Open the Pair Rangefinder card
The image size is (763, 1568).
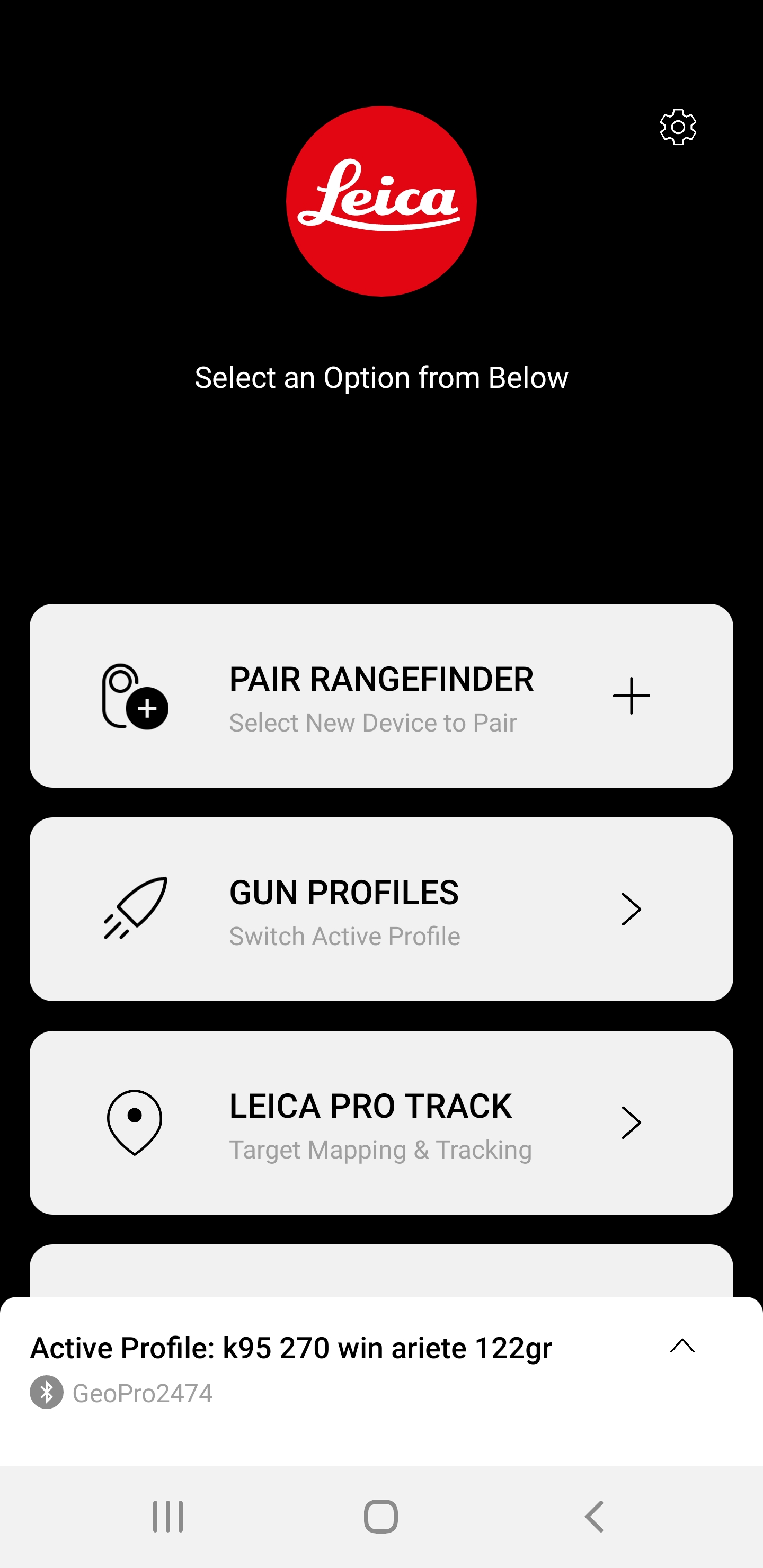point(381,696)
